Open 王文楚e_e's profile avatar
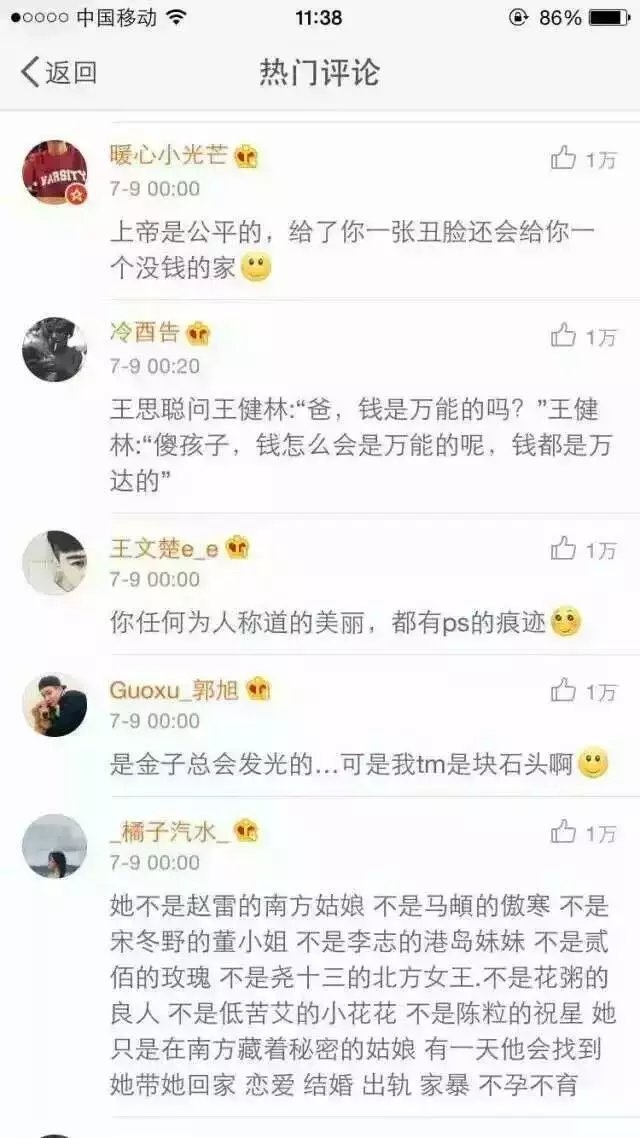Image resolution: width=640 pixels, height=1138 pixels. pos(54,563)
